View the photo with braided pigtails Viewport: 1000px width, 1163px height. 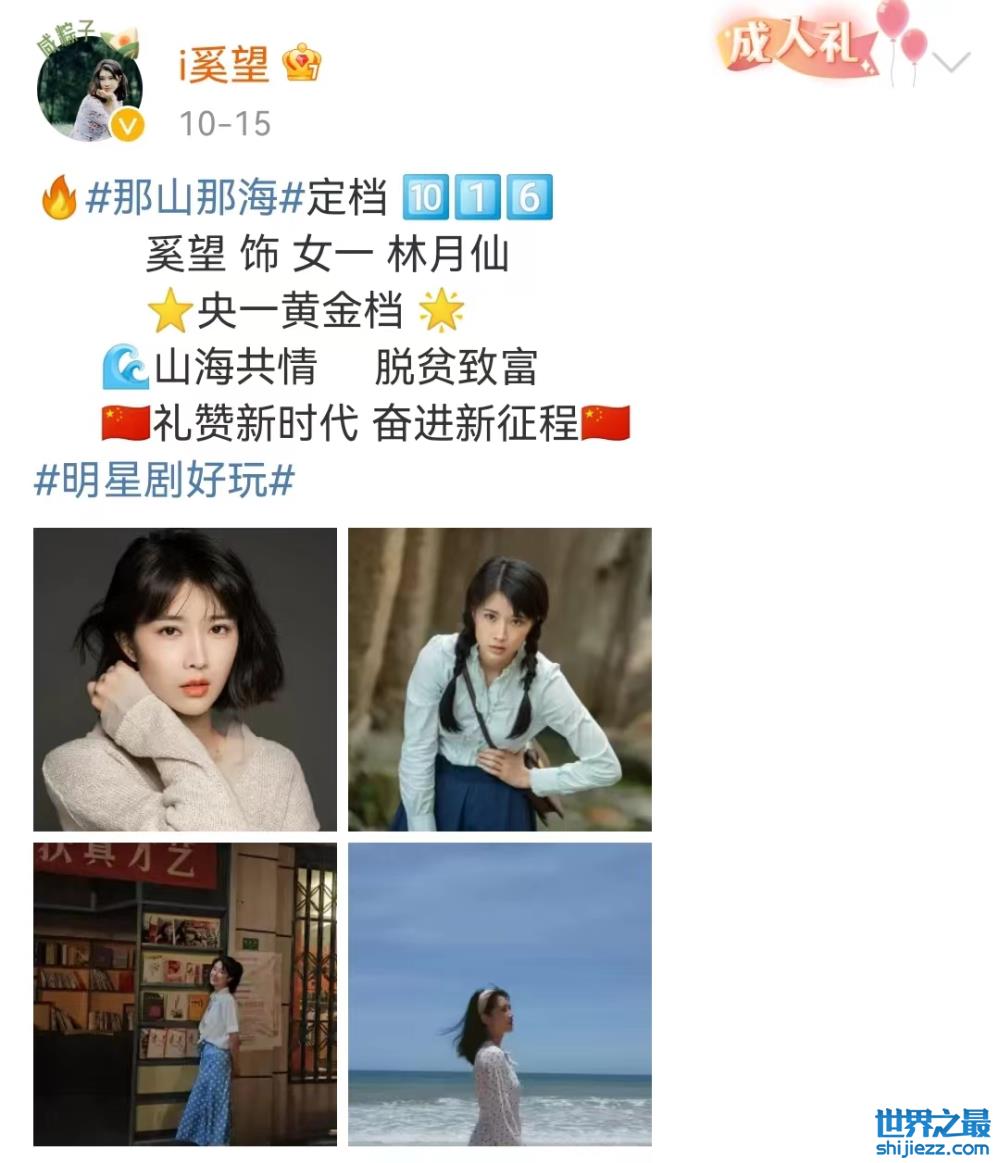click(x=500, y=679)
